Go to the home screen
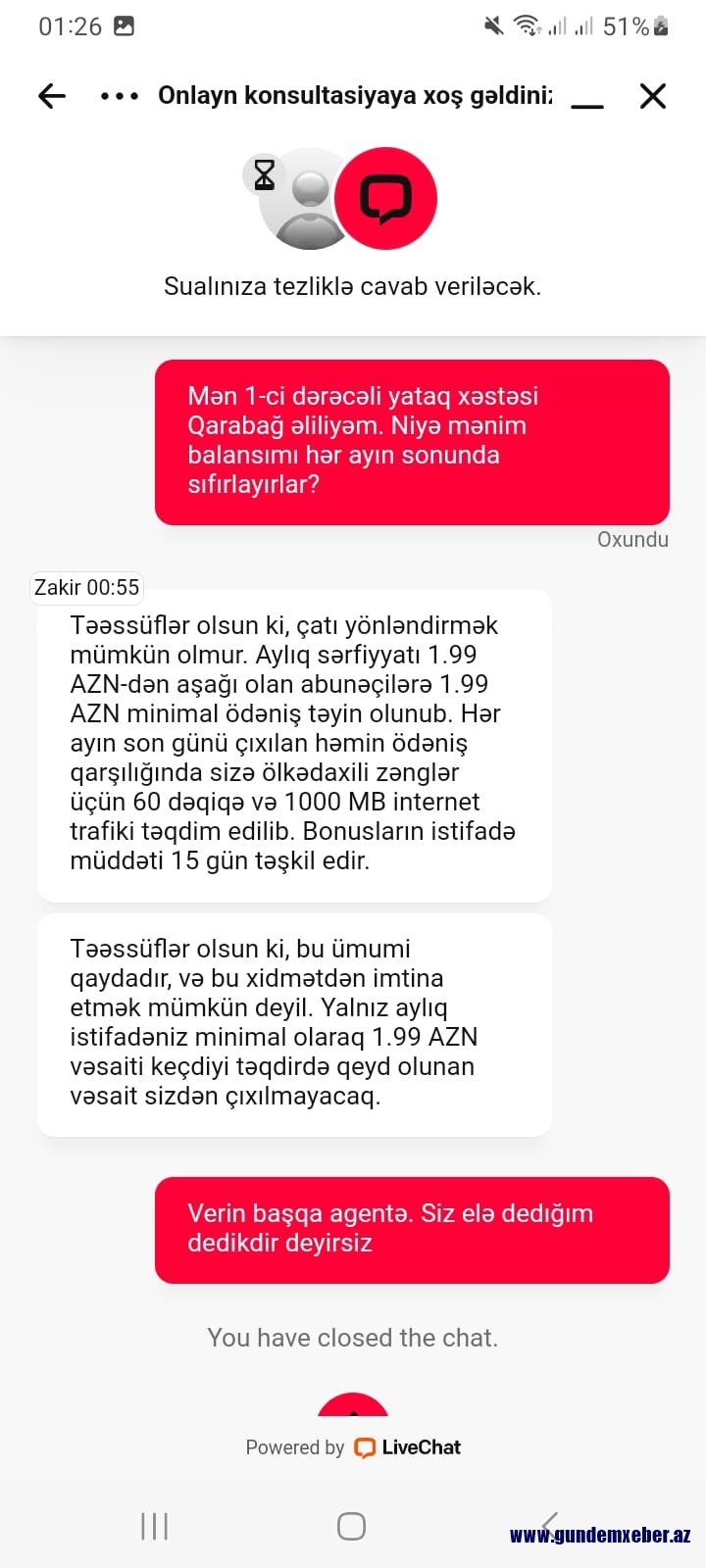This screenshot has height=1568, width=706. pyautogui.click(x=351, y=1526)
